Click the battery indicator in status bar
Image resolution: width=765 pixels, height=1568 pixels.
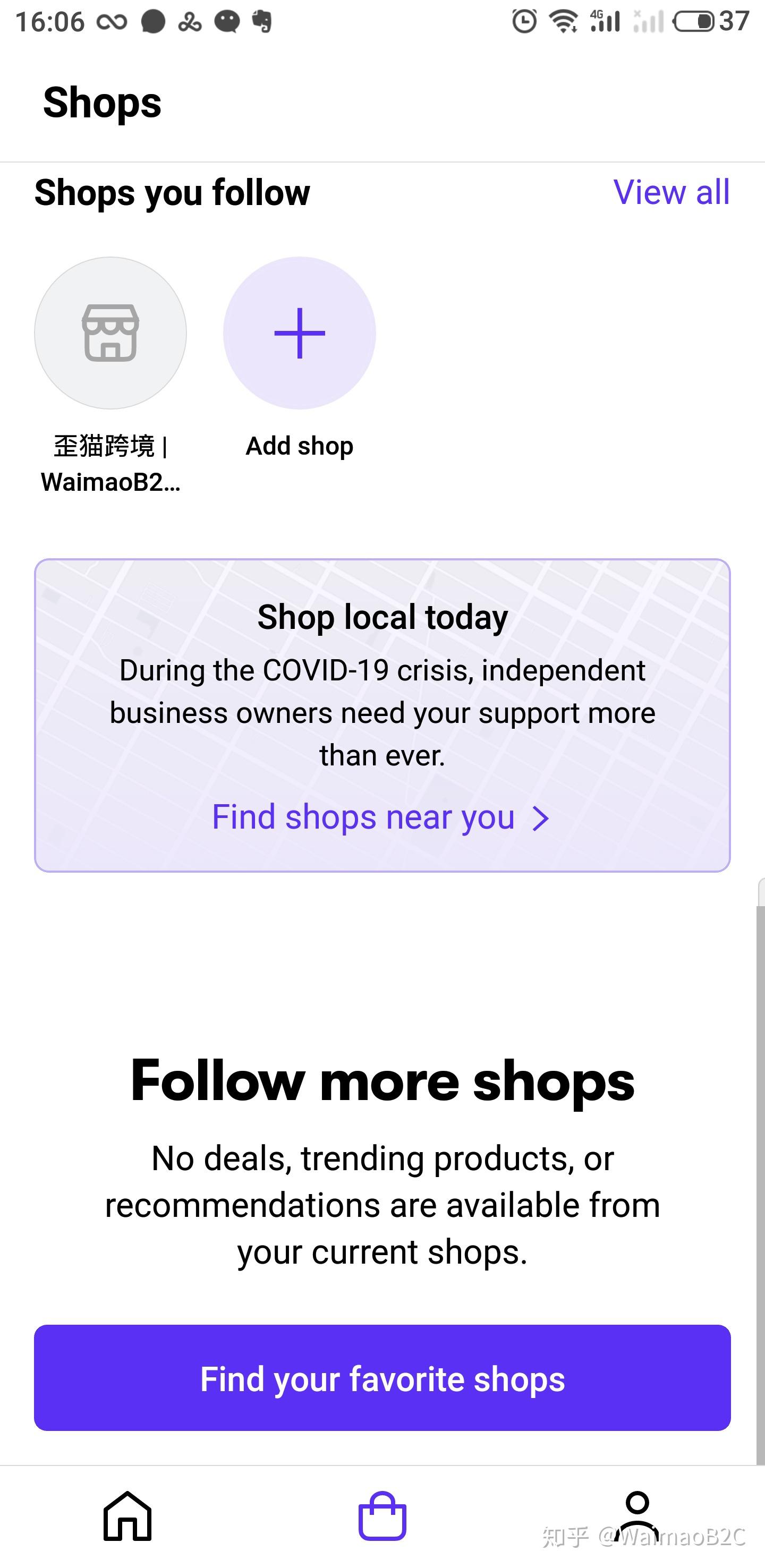tap(694, 21)
